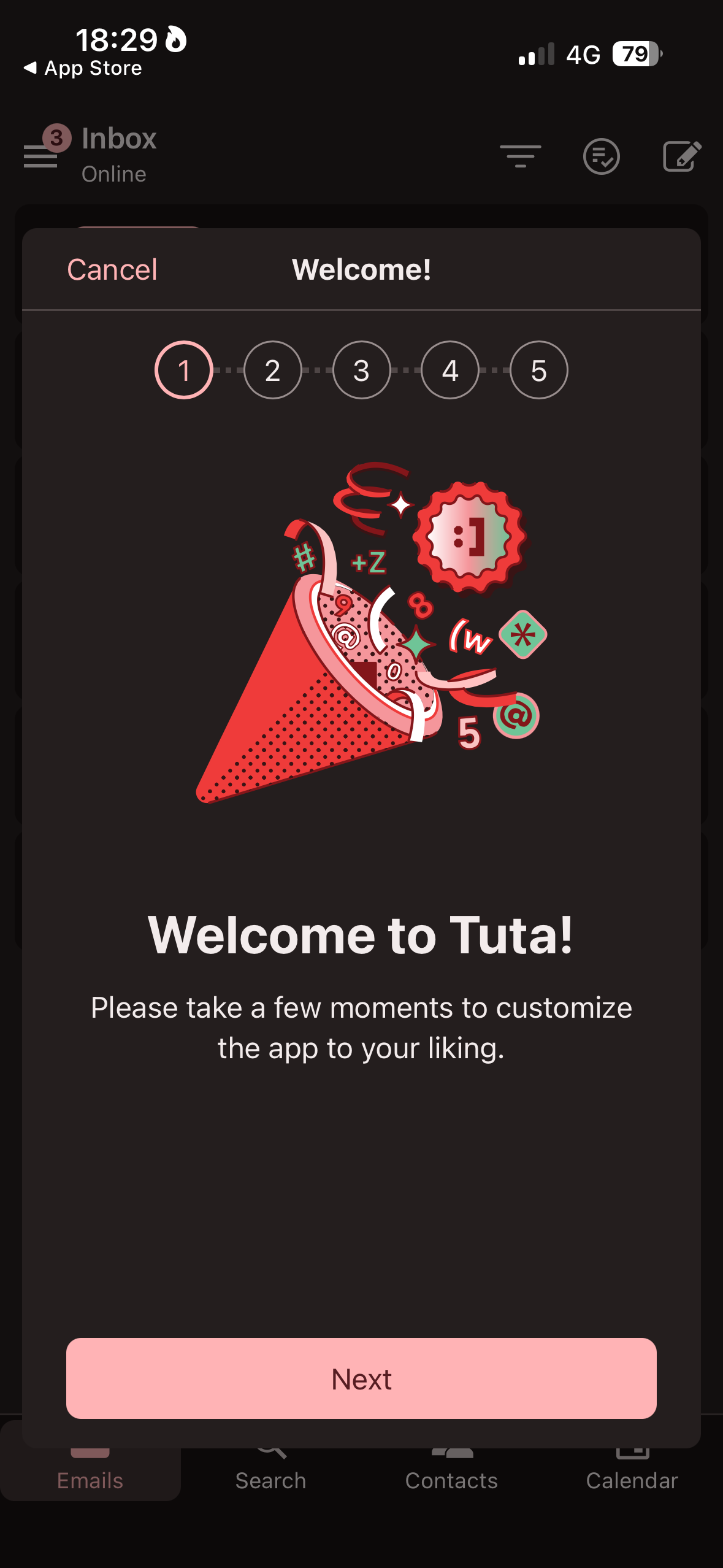
Task: Tap step 2 in the progress indicator
Action: (x=273, y=370)
